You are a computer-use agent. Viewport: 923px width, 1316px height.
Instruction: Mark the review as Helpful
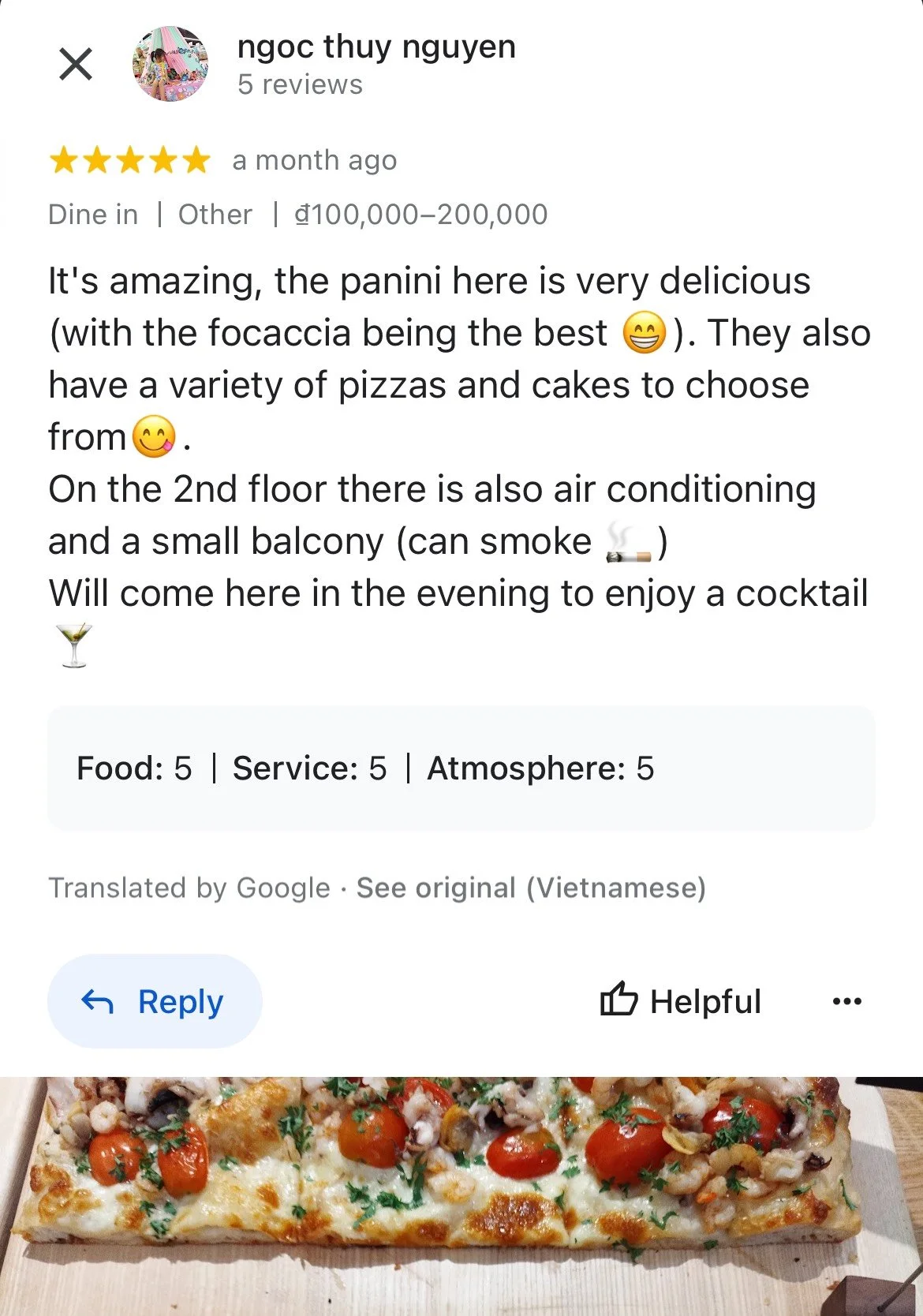(x=681, y=1001)
